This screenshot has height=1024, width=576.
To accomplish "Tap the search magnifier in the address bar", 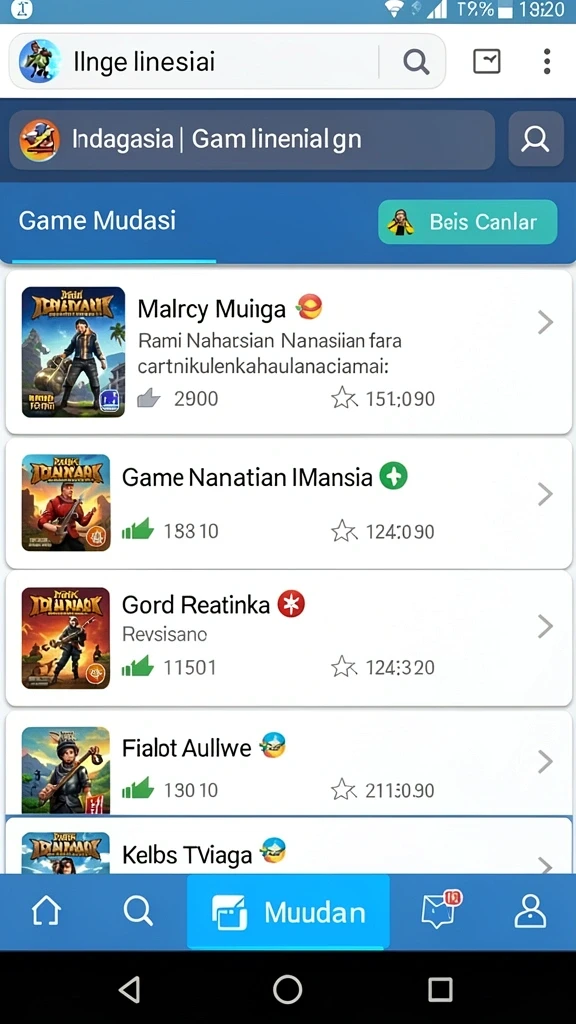I will click(416, 62).
